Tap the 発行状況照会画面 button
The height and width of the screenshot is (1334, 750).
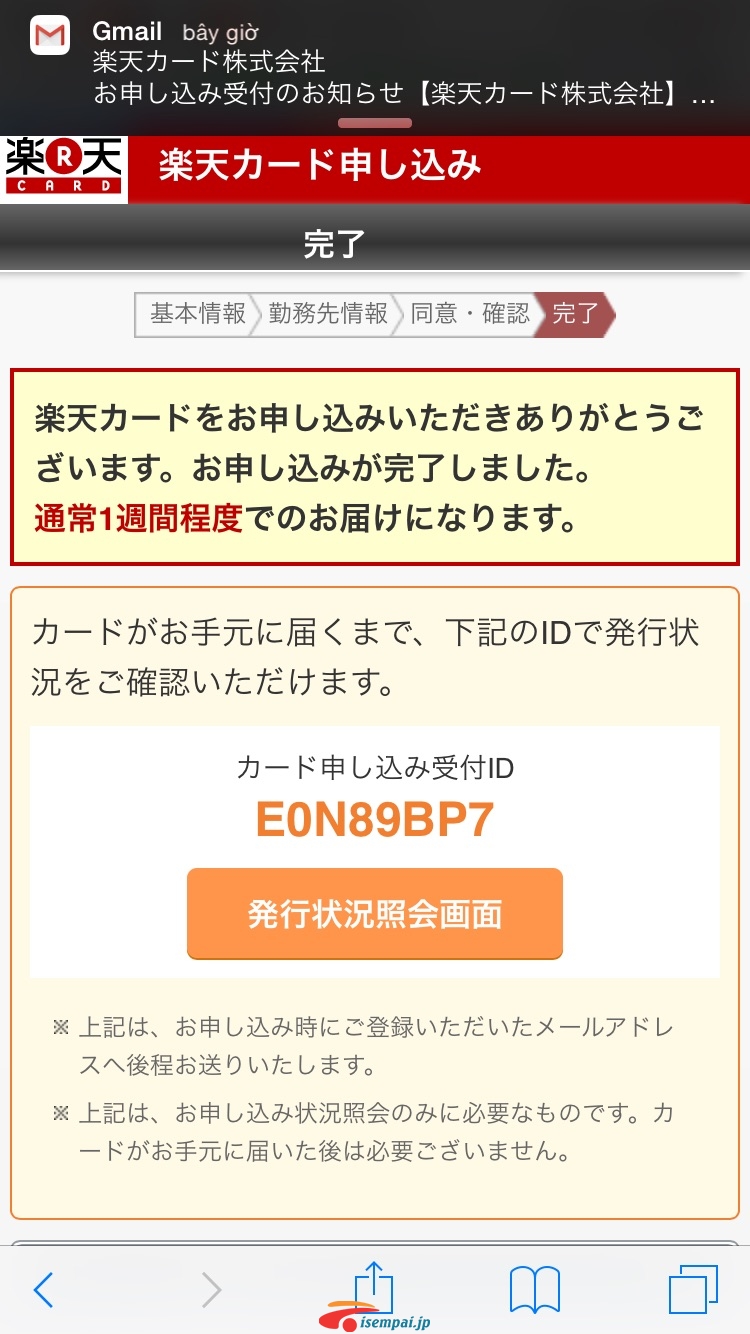point(375,914)
